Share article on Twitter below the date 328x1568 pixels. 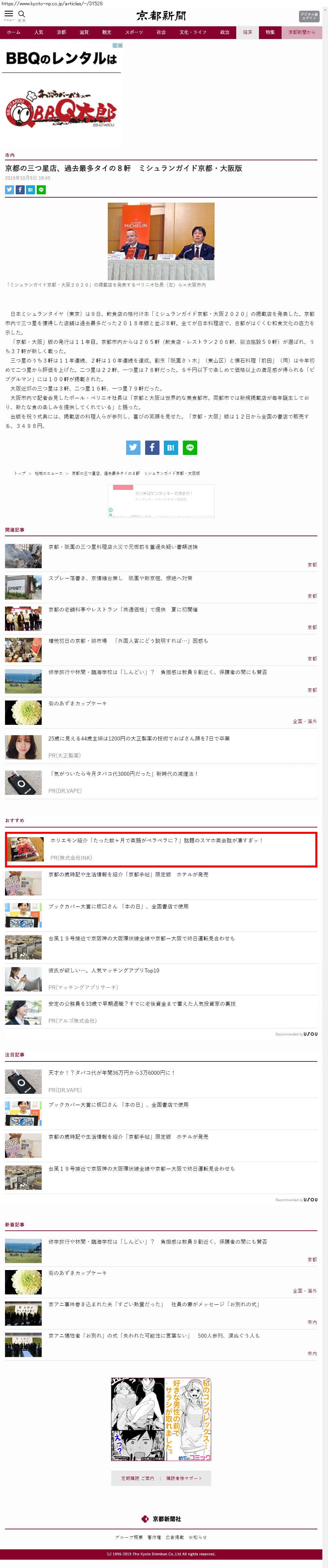pos(9,190)
